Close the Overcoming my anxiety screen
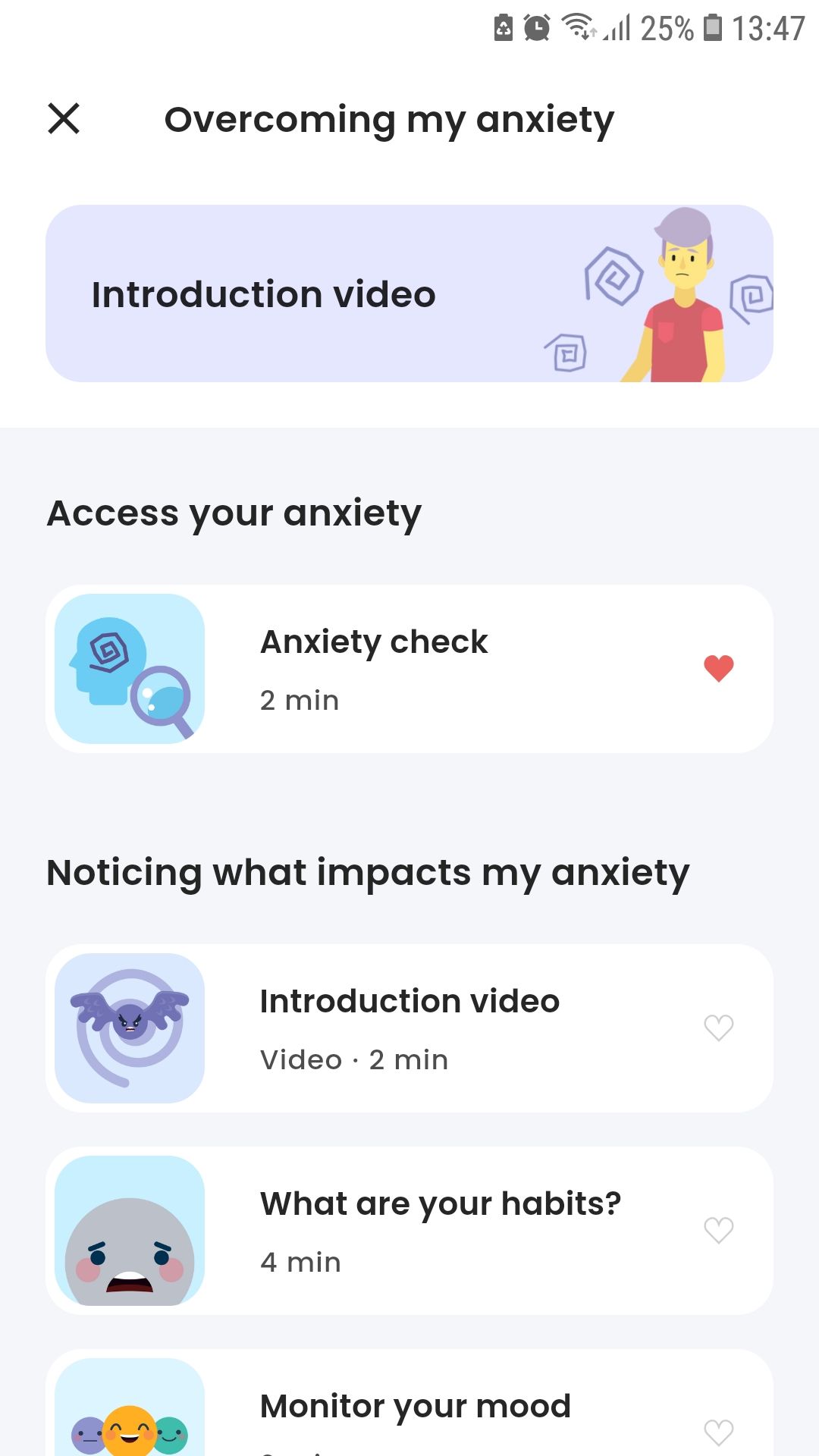Viewport: 819px width, 1456px height. coord(63,119)
